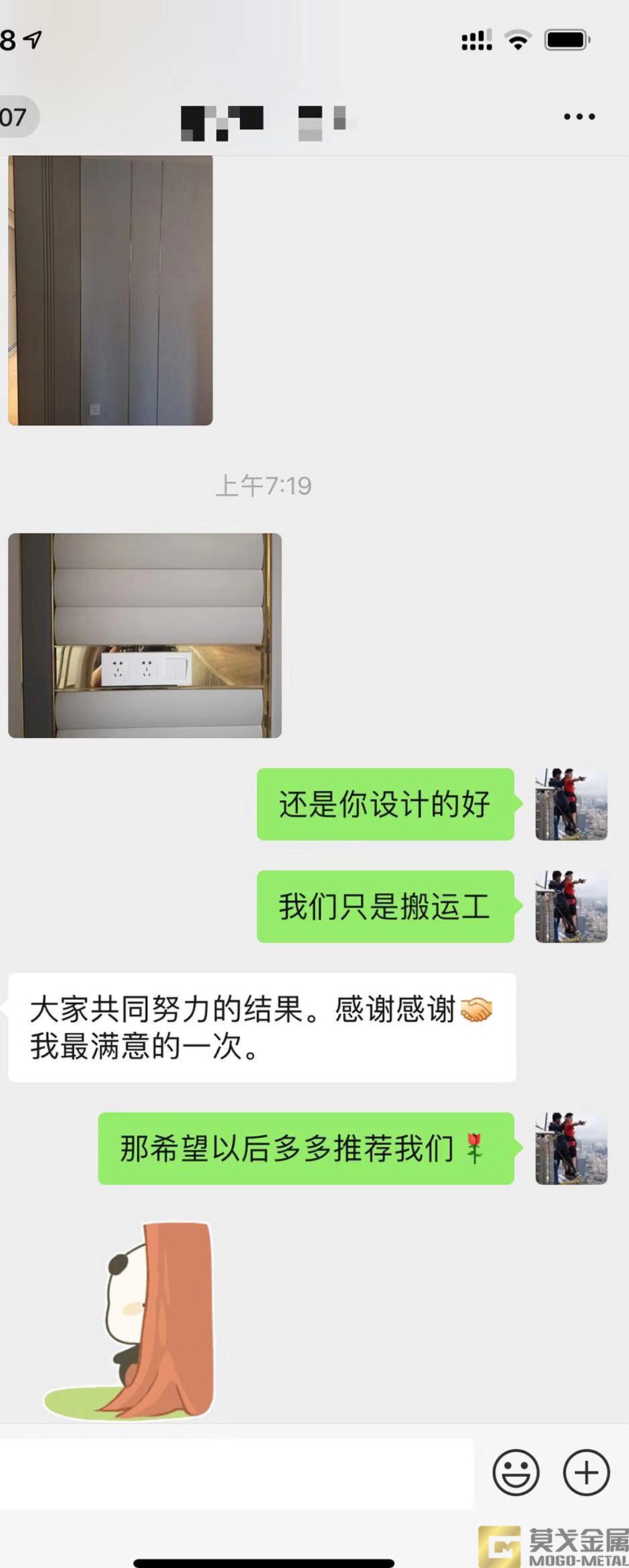Open the gray wall panel photo
The image size is (629, 1568).
pyautogui.click(x=110, y=289)
